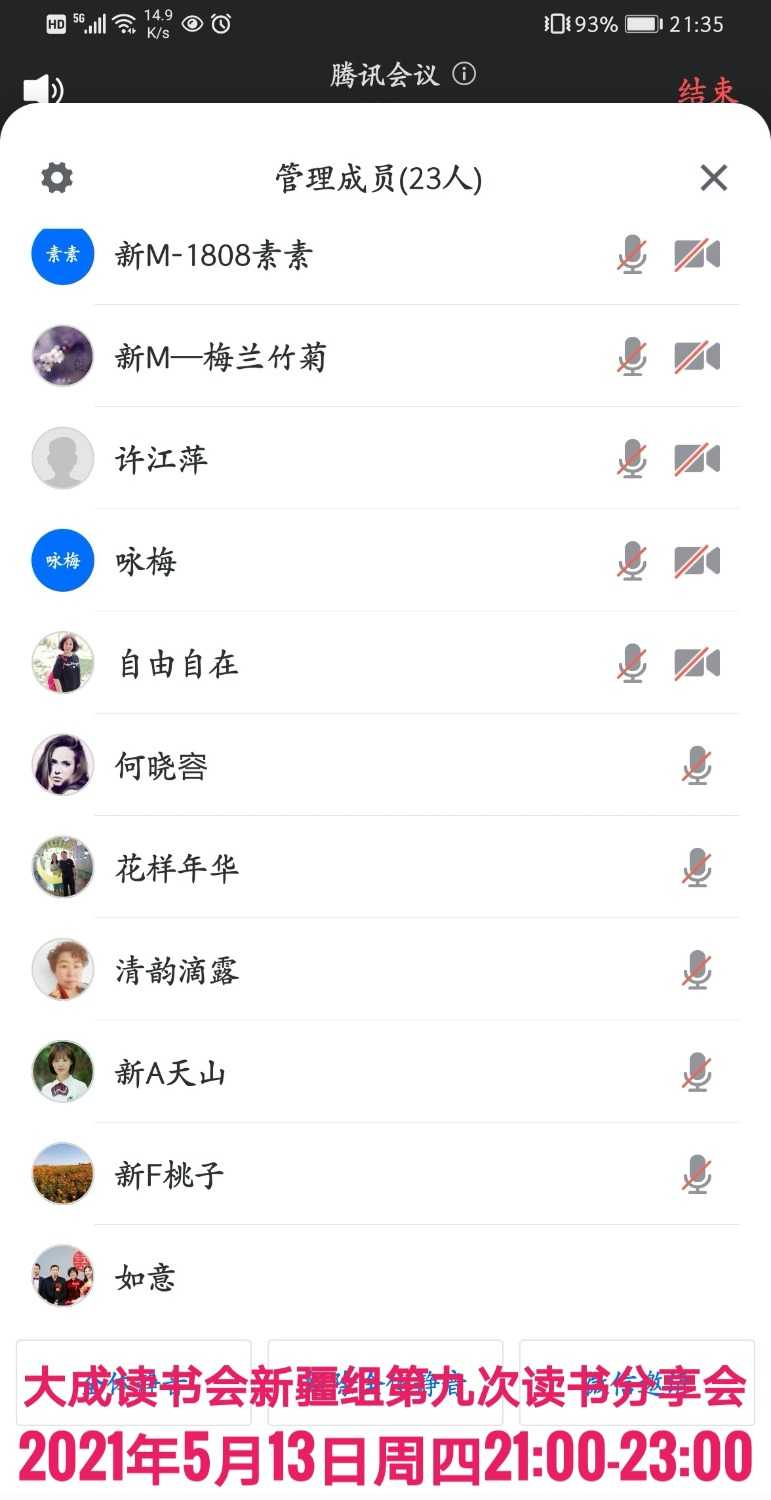Tap the red 结束 button to end the meeting

pyautogui.click(x=708, y=90)
